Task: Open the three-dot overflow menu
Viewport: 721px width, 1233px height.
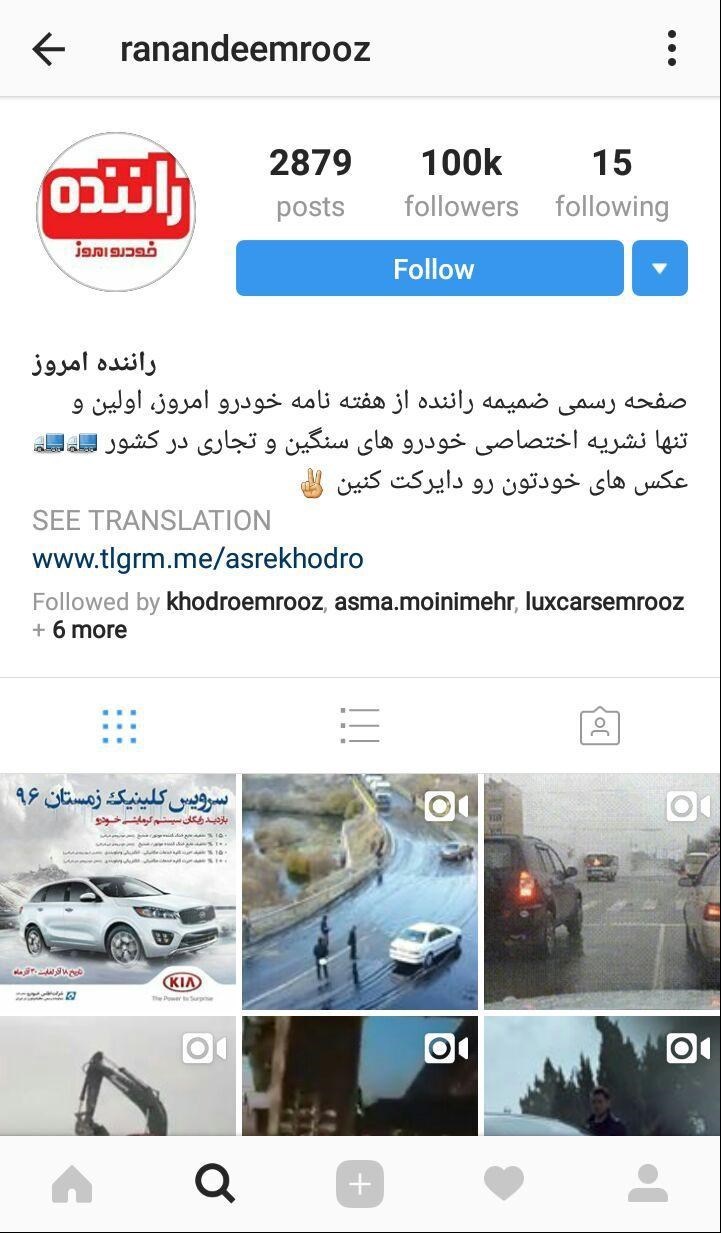Action: tap(671, 49)
